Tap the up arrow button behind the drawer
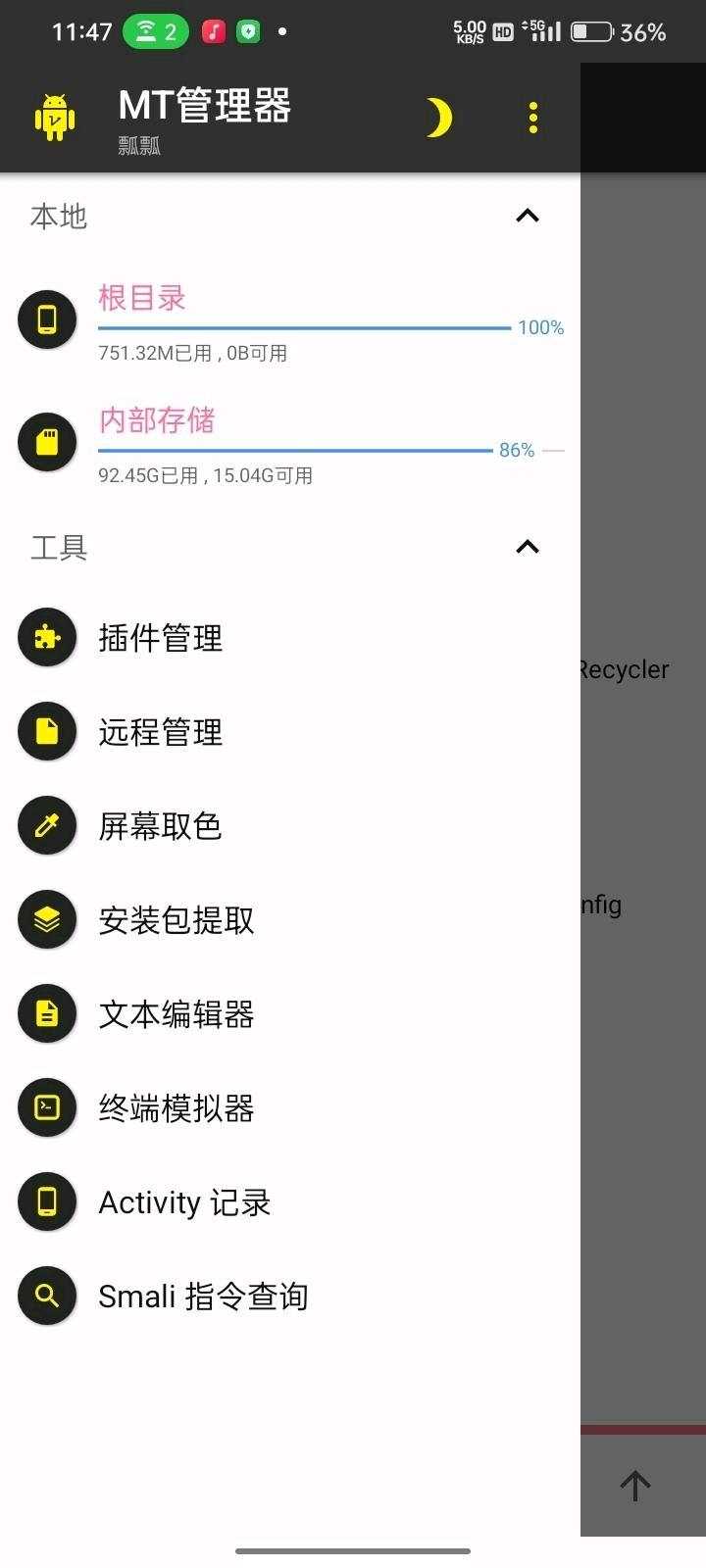 click(x=635, y=1486)
